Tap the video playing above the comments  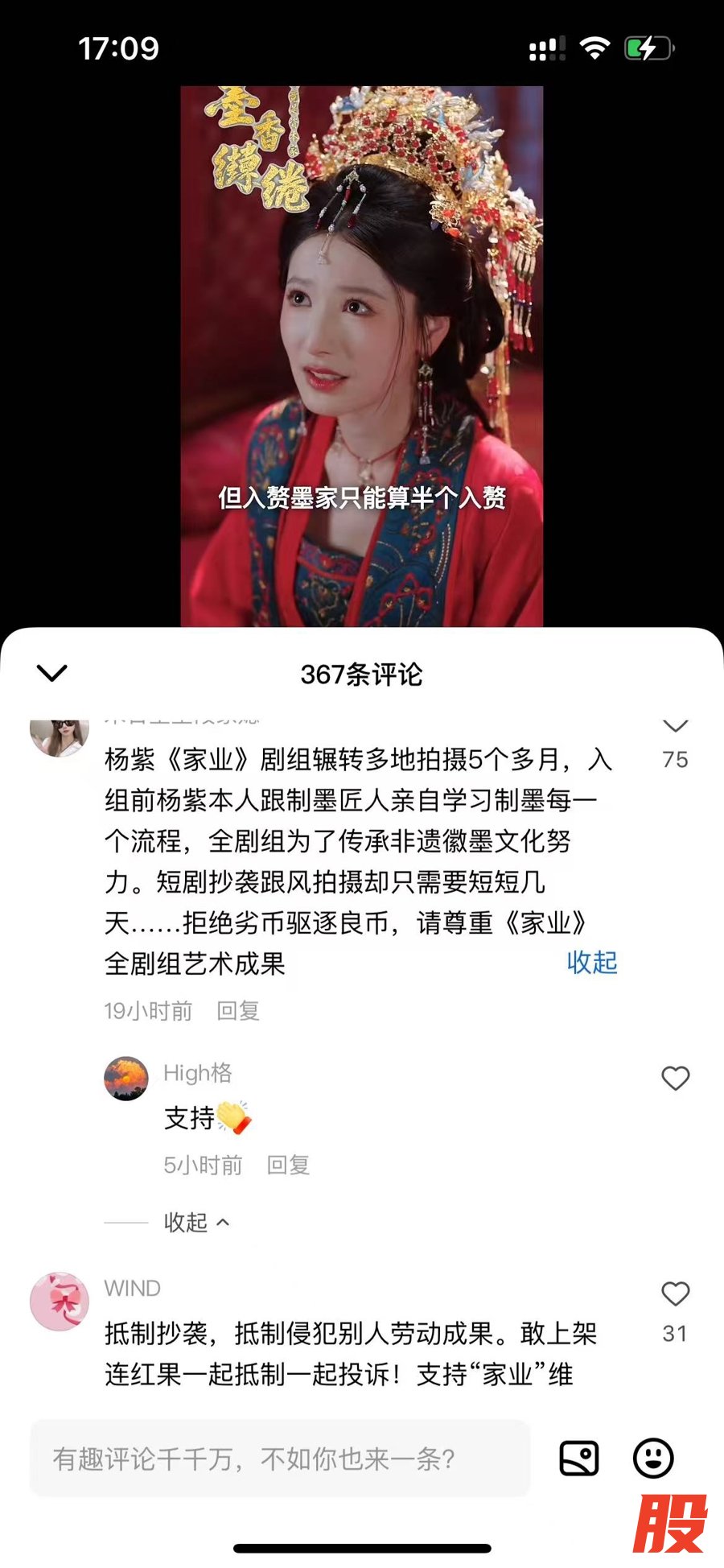361,356
